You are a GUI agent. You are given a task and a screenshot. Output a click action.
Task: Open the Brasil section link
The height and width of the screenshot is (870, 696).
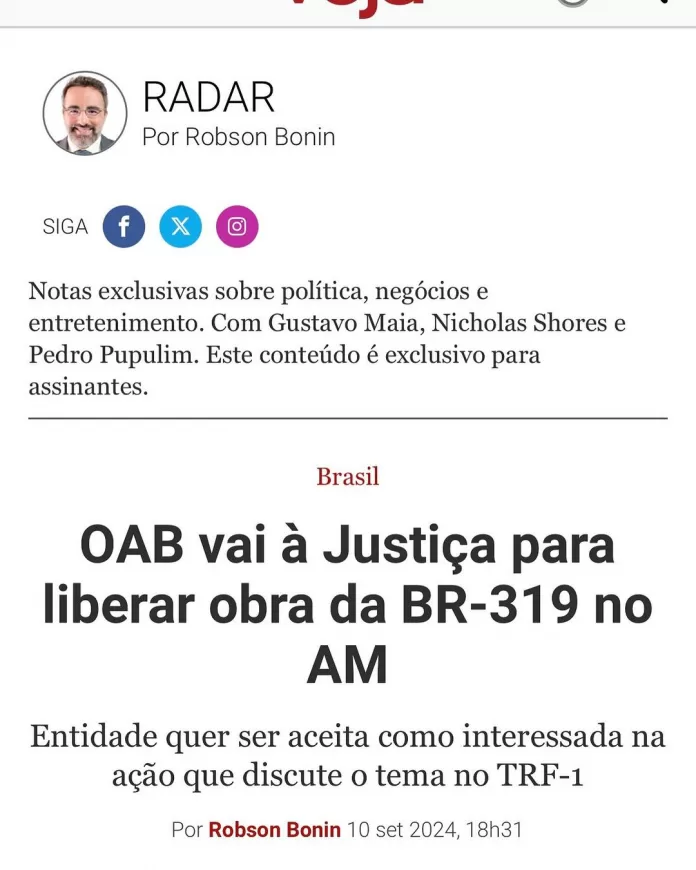pos(347,477)
